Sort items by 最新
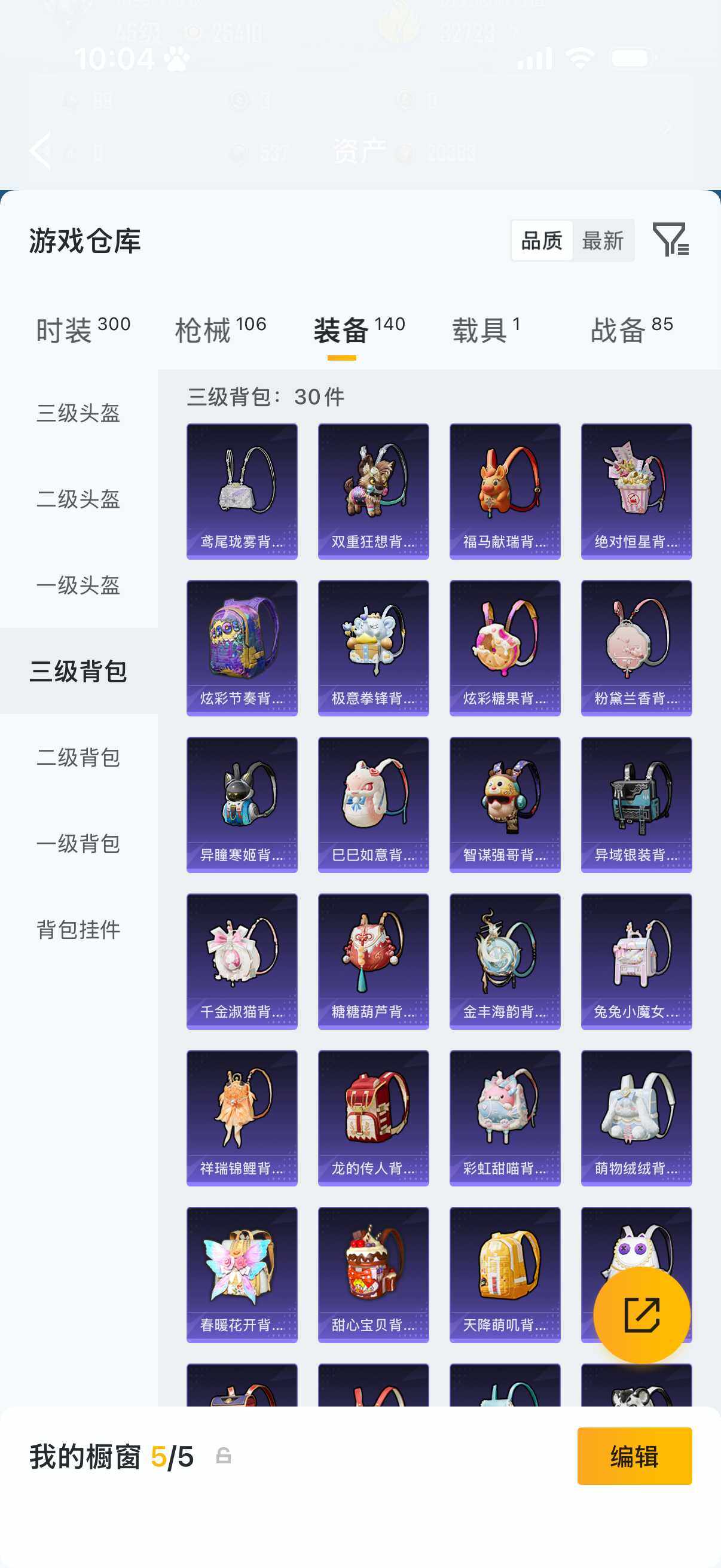This screenshot has height=1568, width=721. [x=603, y=241]
